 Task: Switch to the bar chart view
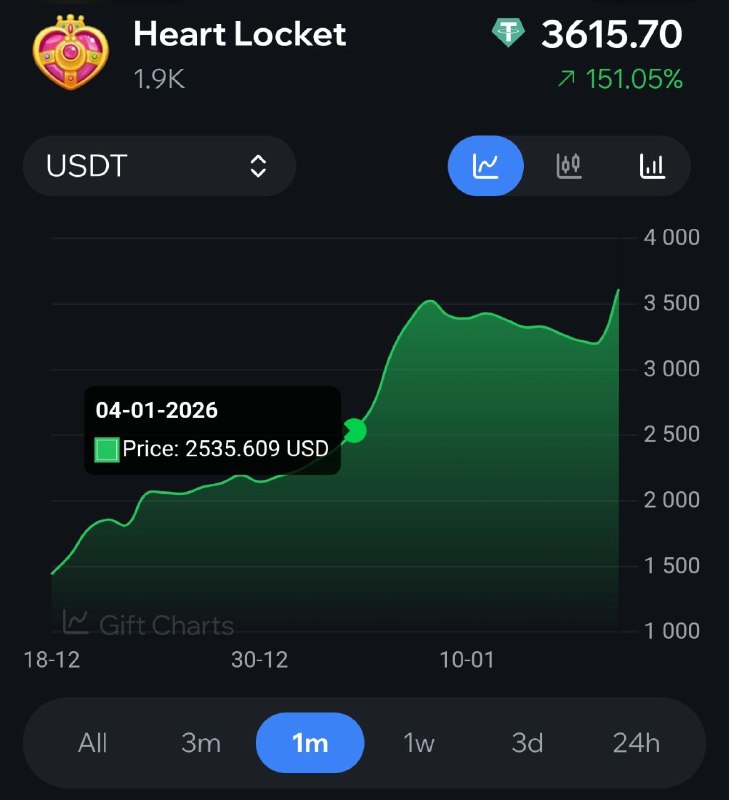point(652,166)
